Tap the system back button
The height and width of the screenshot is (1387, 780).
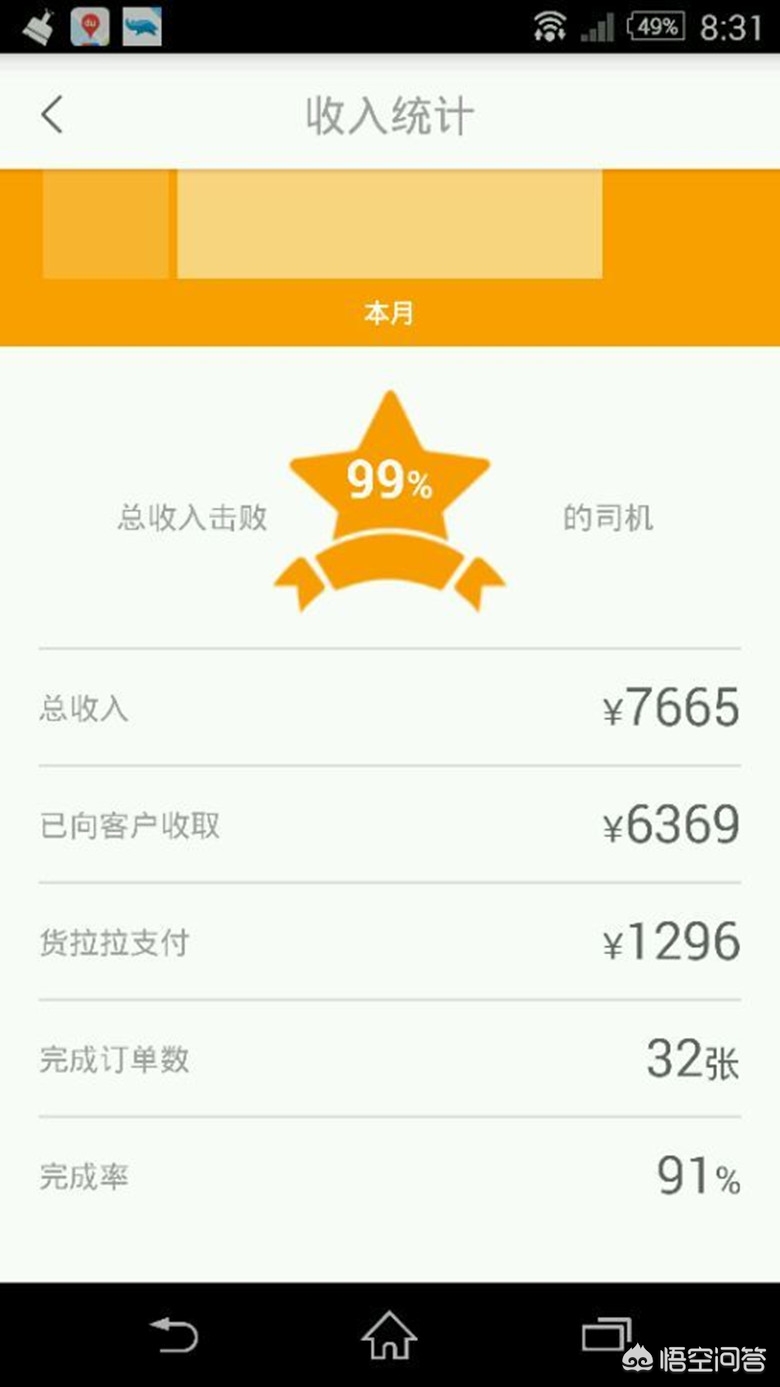point(173,1335)
